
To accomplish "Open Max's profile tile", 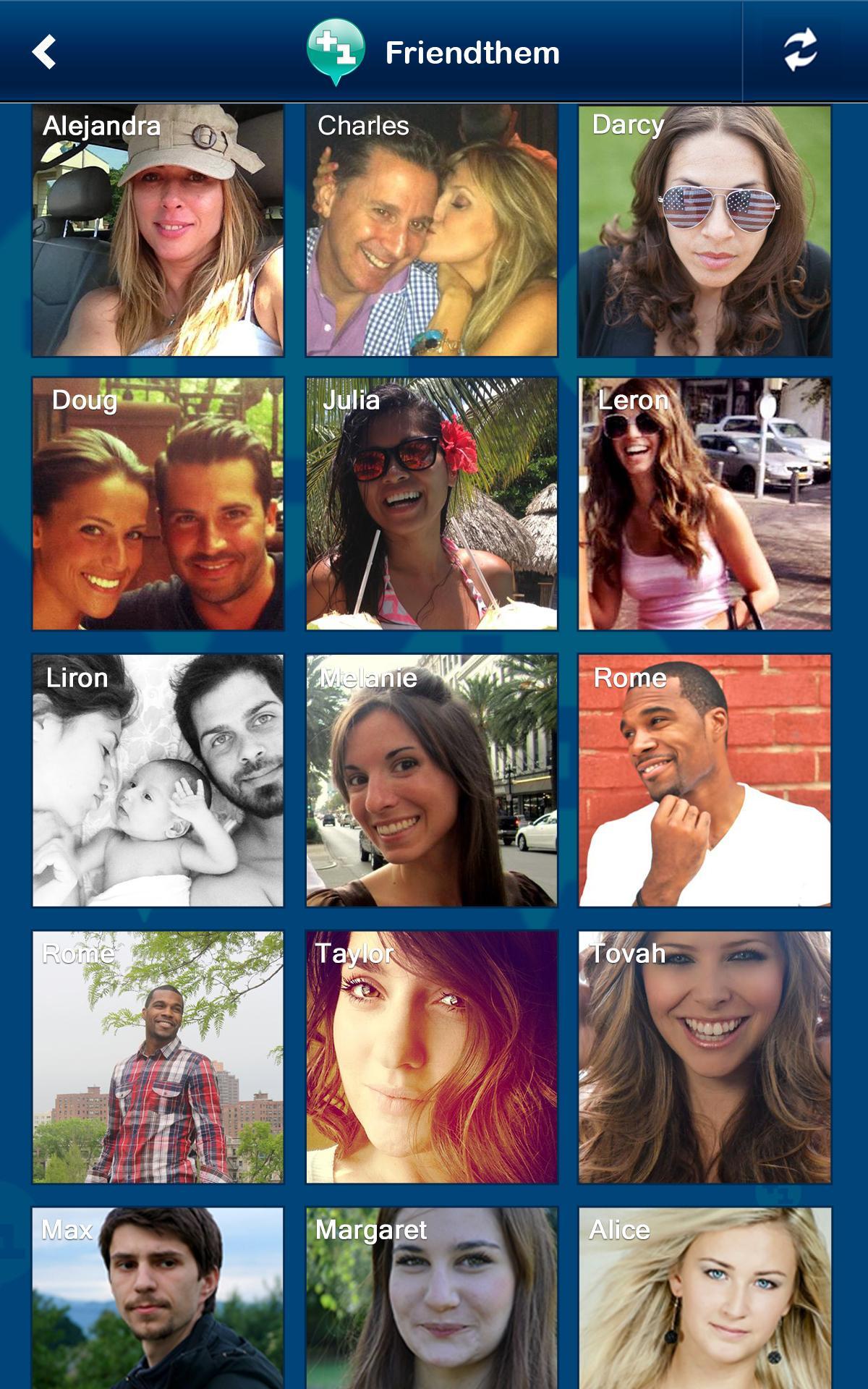I will point(158,1299).
